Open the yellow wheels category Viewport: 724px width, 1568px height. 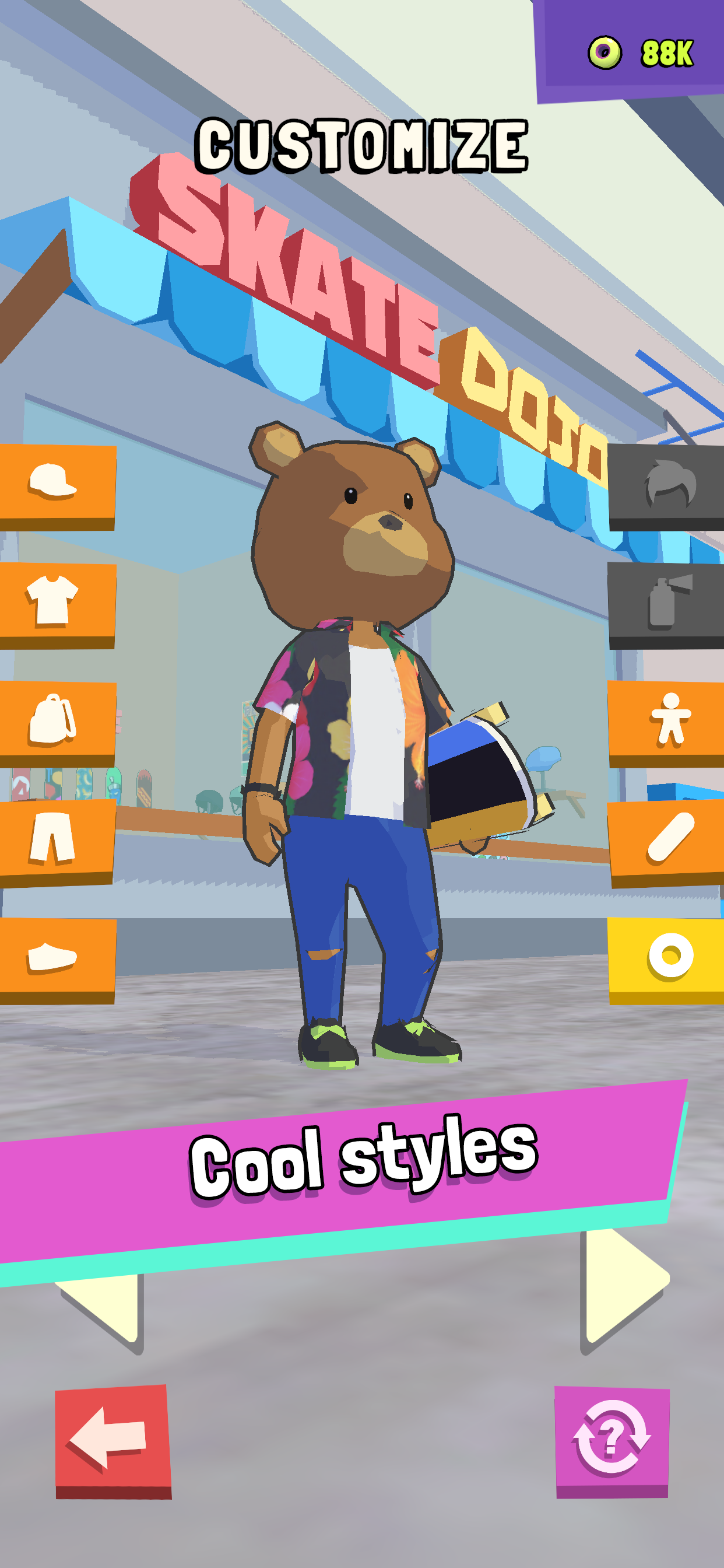pyautogui.click(x=667, y=957)
